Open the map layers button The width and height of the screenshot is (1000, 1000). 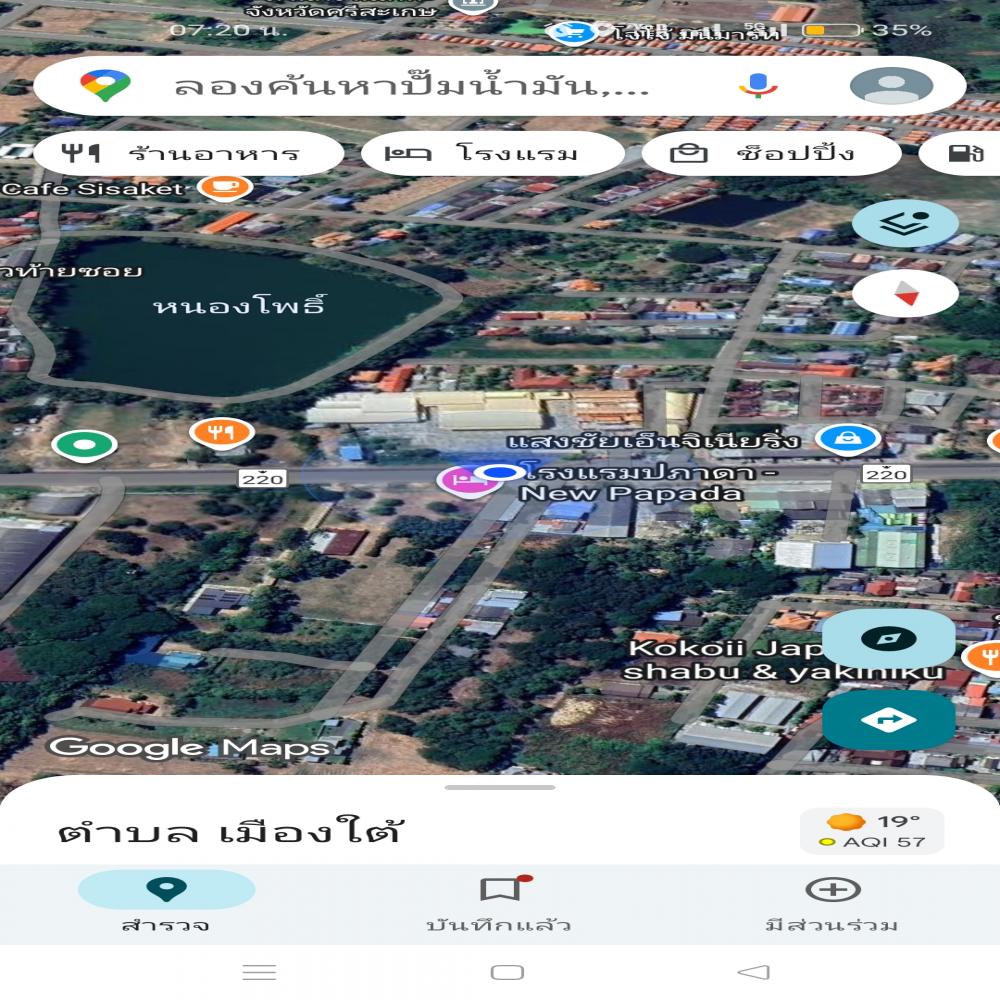904,223
